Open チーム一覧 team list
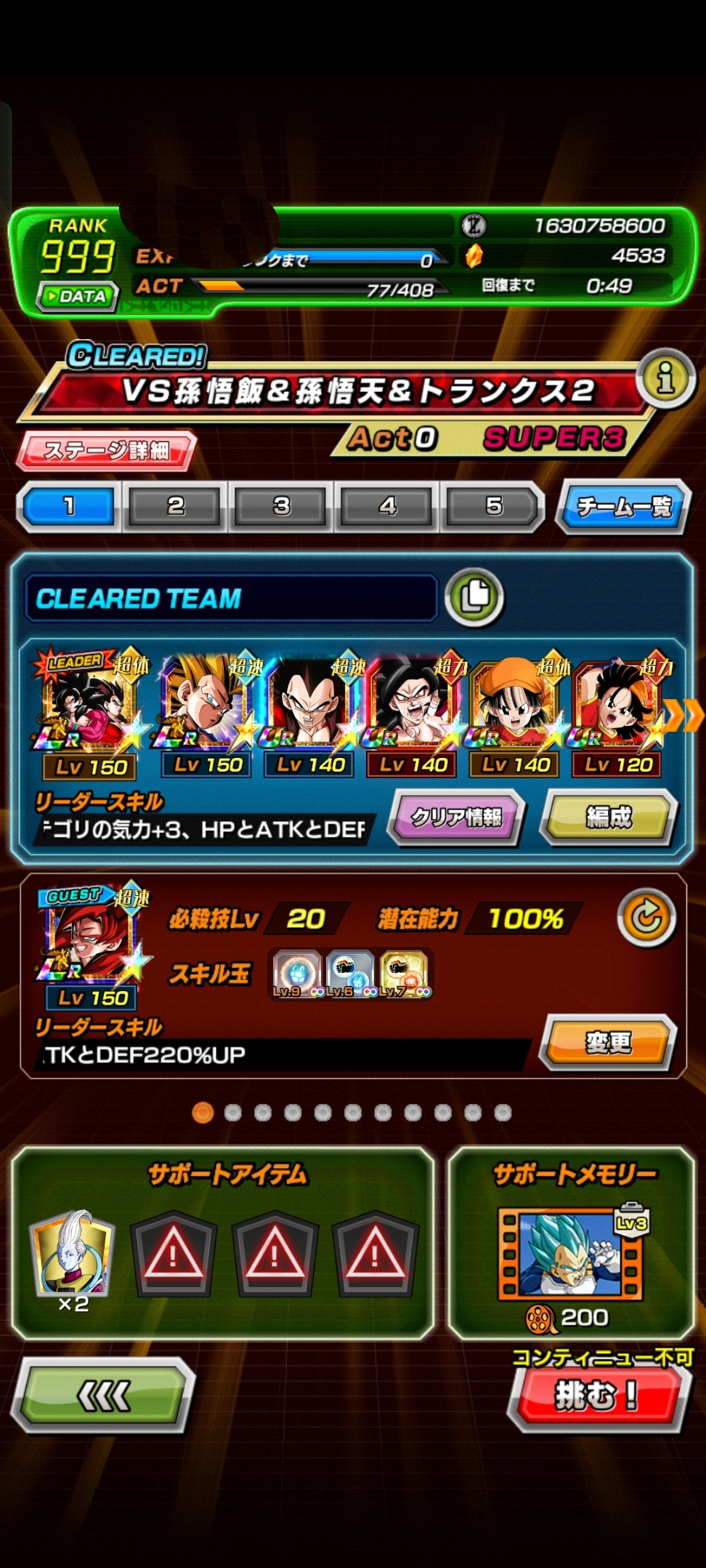 click(624, 507)
